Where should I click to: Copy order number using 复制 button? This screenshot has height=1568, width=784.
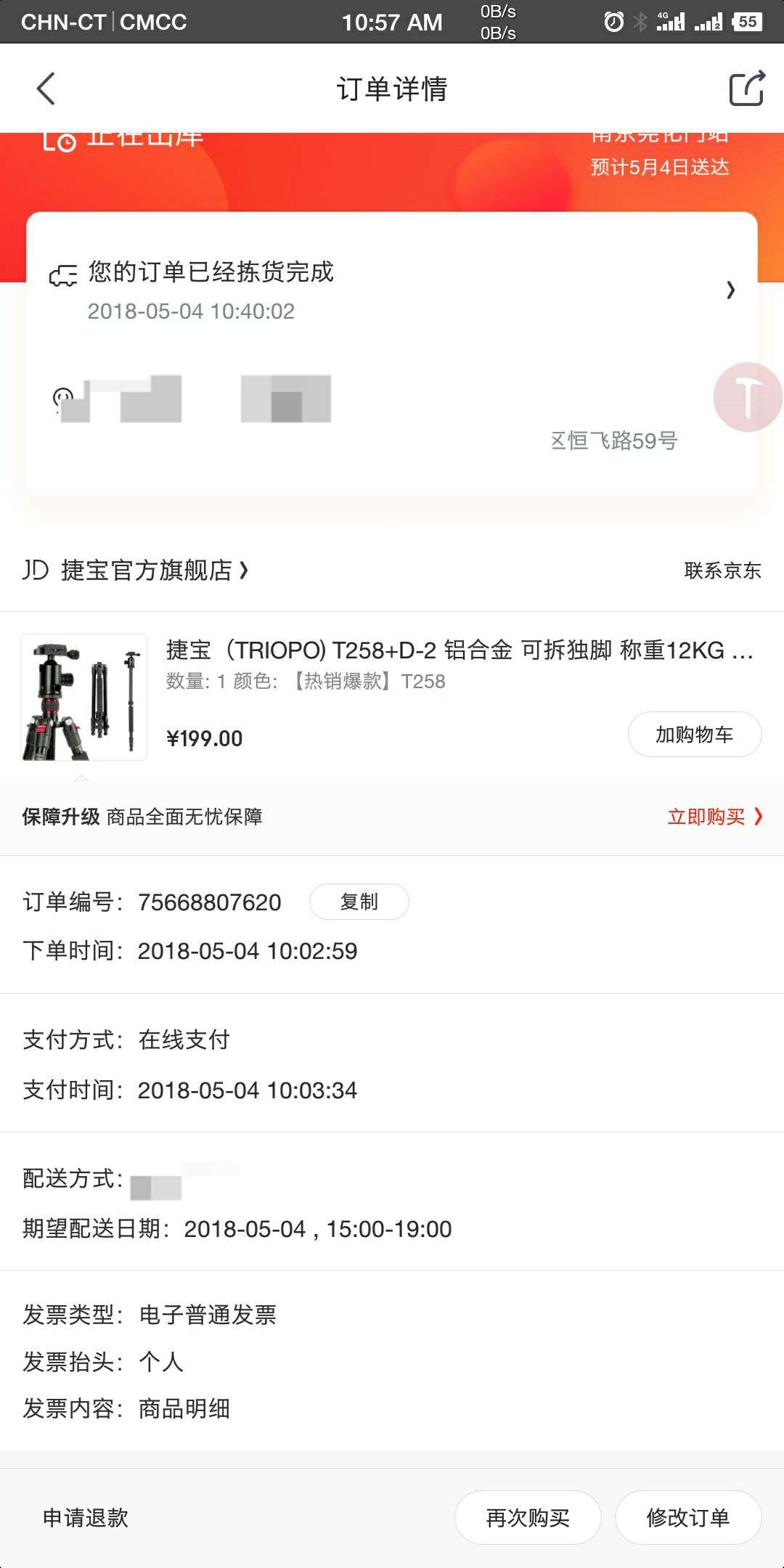[x=359, y=901]
